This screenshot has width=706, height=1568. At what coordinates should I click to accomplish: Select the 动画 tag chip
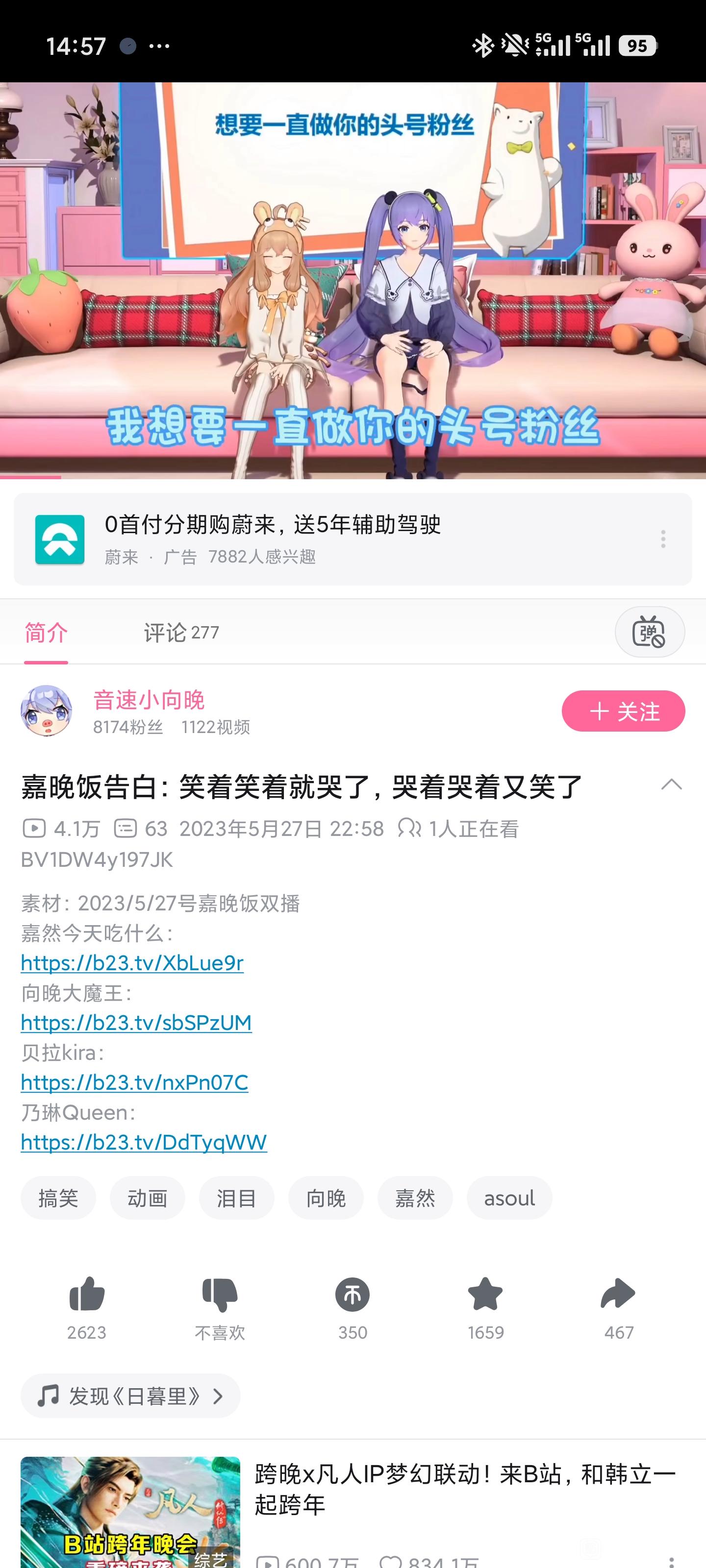pos(148,1199)
